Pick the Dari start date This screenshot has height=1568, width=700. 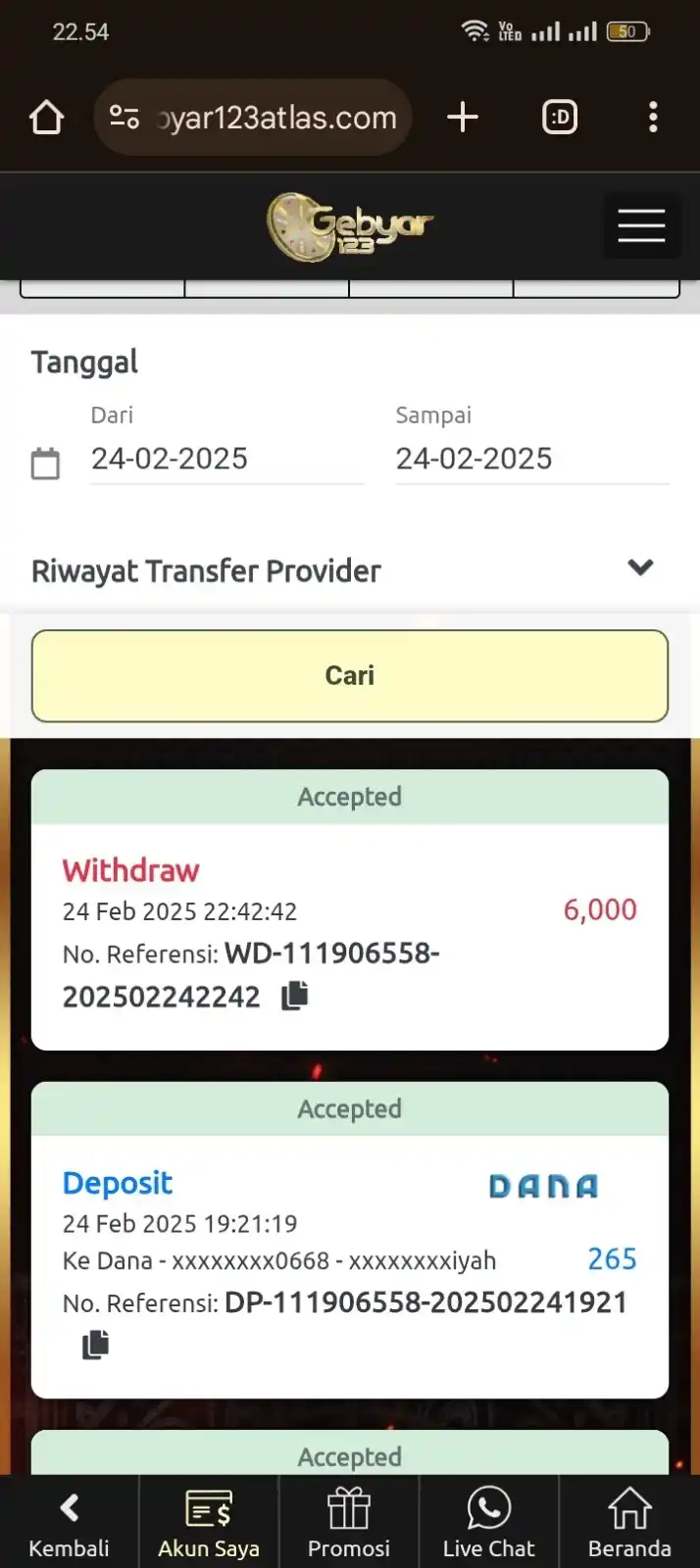point(226,459)
